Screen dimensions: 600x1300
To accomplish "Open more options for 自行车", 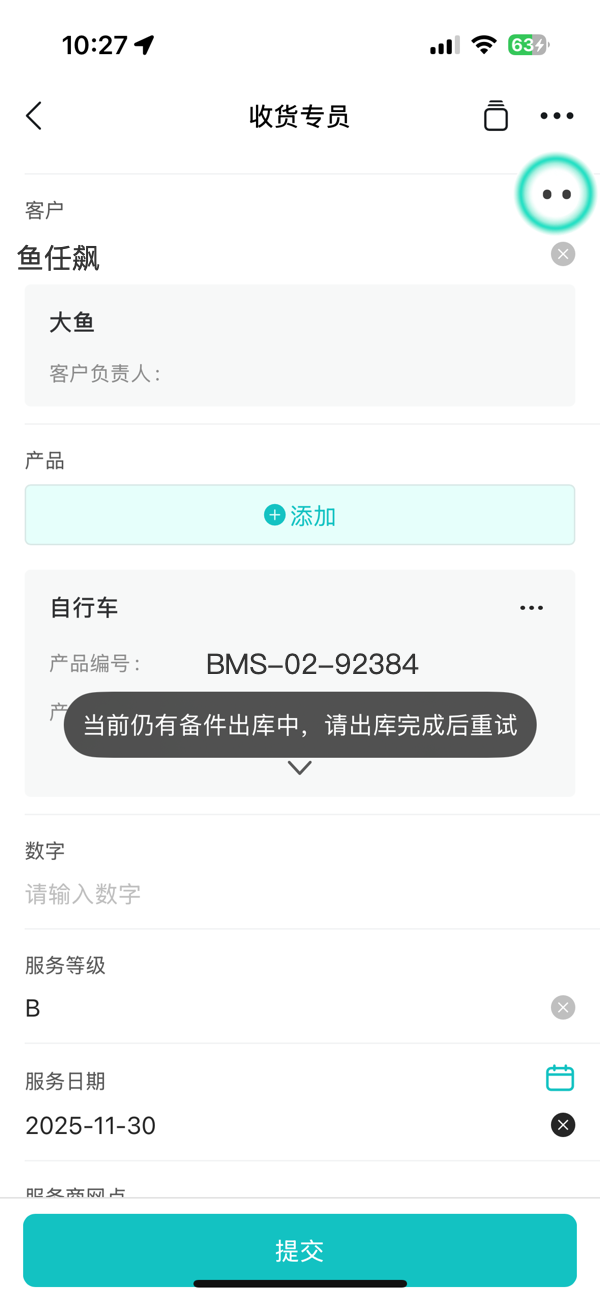I will pyautogui.click(x=531, y=608).
